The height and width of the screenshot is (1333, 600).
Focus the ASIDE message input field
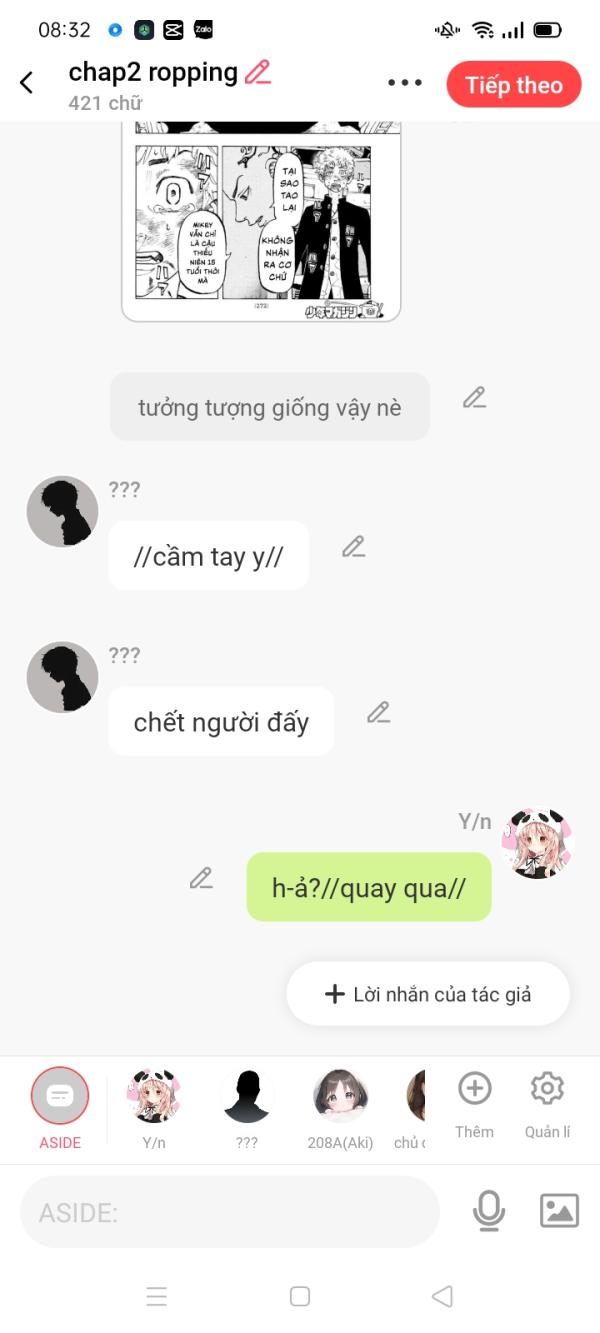(x=230, y=1212)
